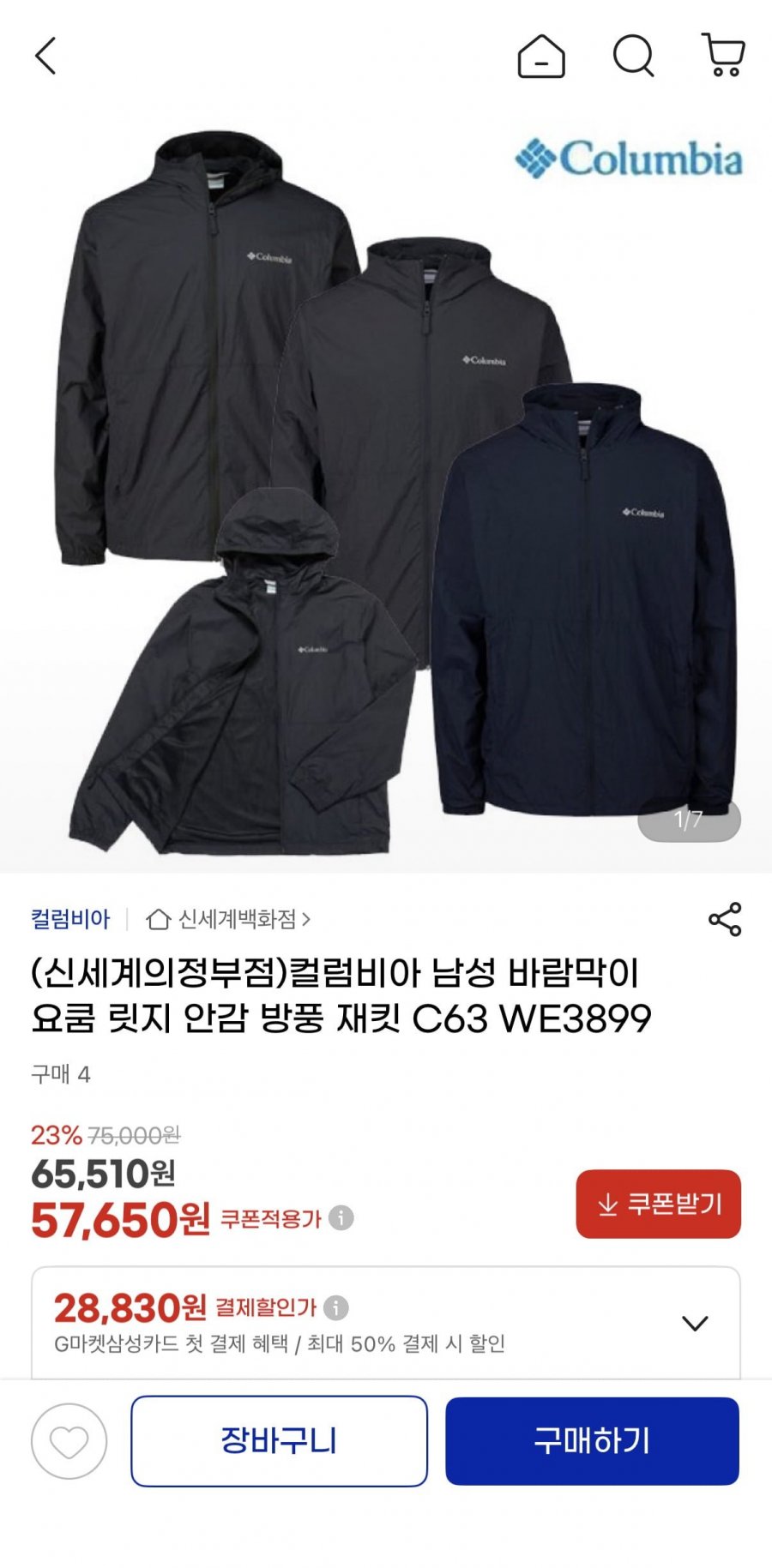Screen dimensions: 772x1568
Task: Open the search magnifier icon
Action: tap(634, 57)
